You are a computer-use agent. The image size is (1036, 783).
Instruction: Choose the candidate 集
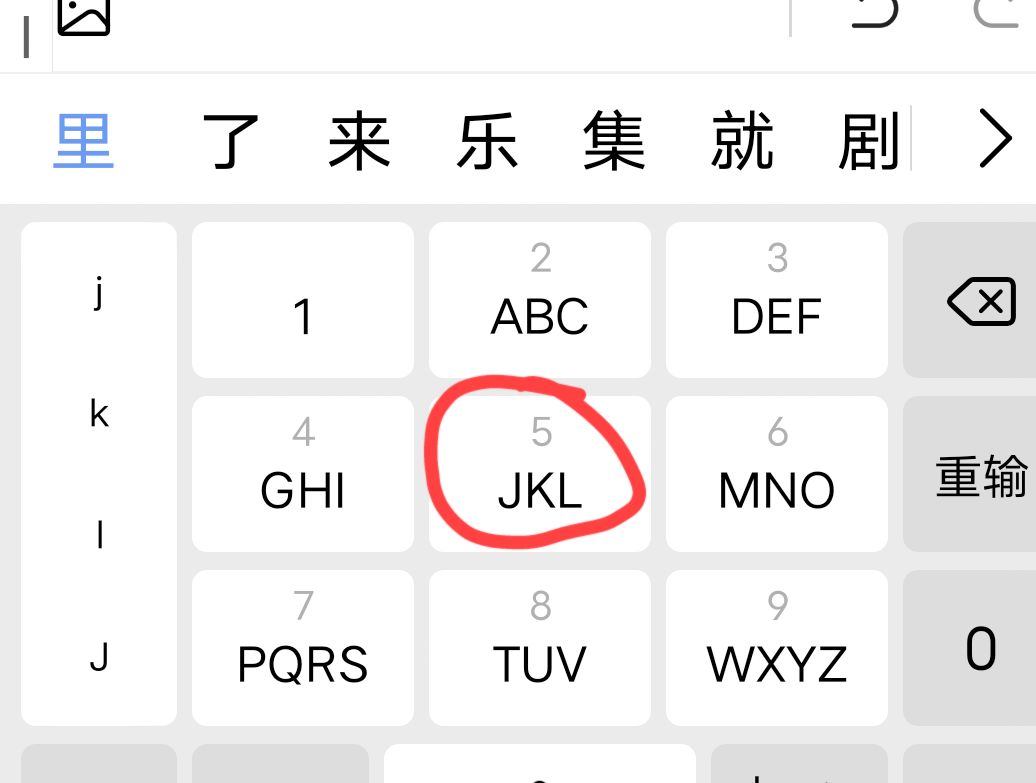point(614,141)
